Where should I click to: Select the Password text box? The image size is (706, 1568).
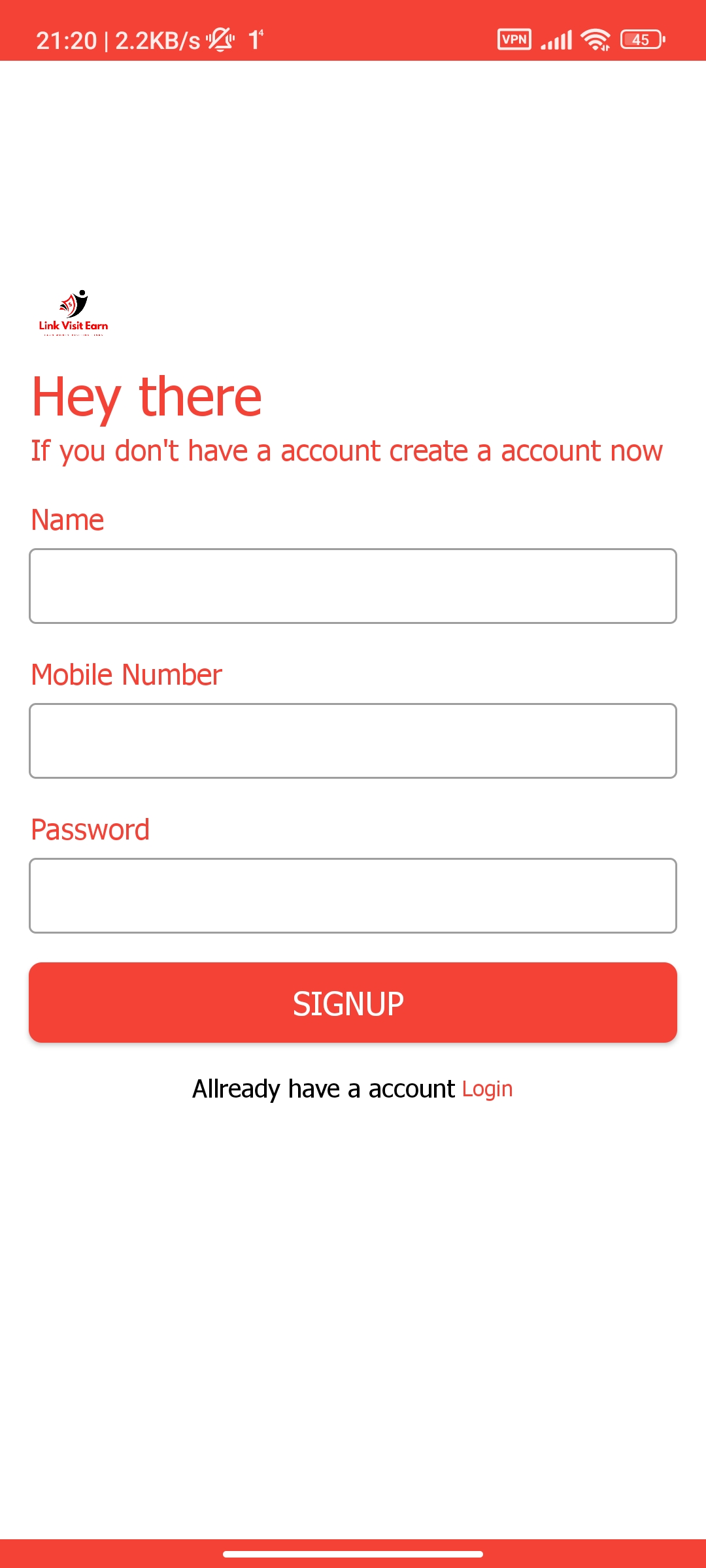click(353, 896)
